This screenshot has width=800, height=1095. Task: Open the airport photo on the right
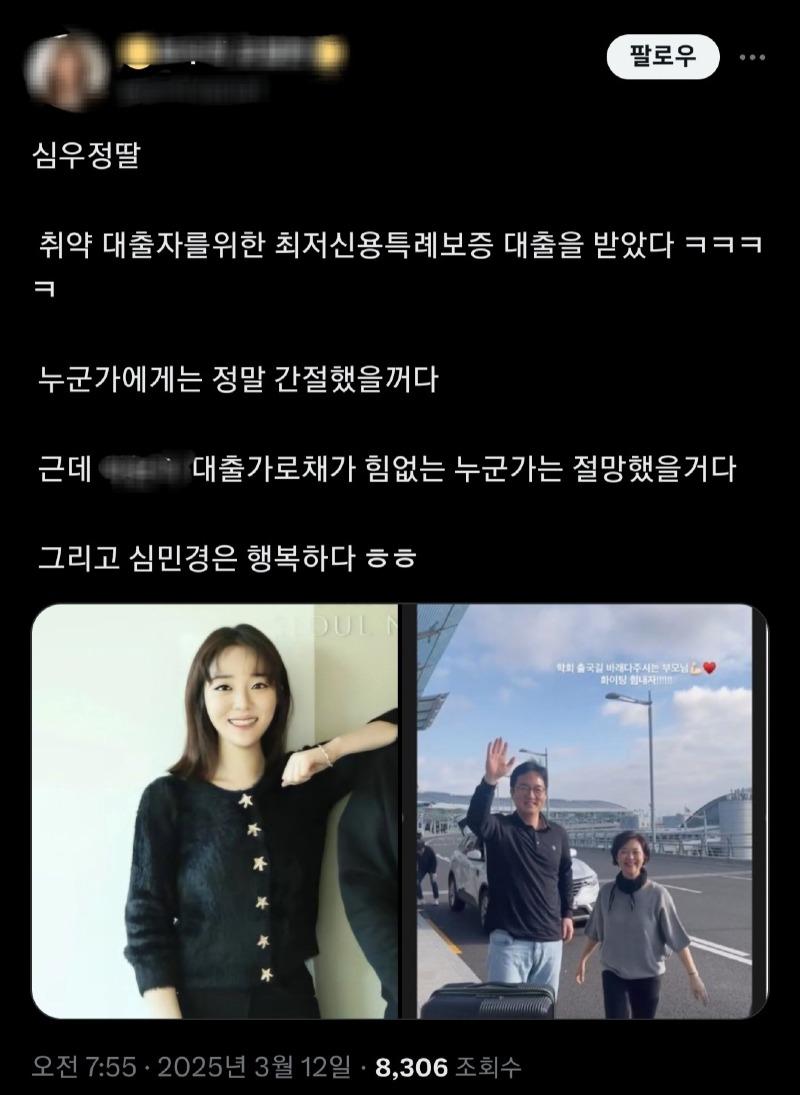click(584, 810)
